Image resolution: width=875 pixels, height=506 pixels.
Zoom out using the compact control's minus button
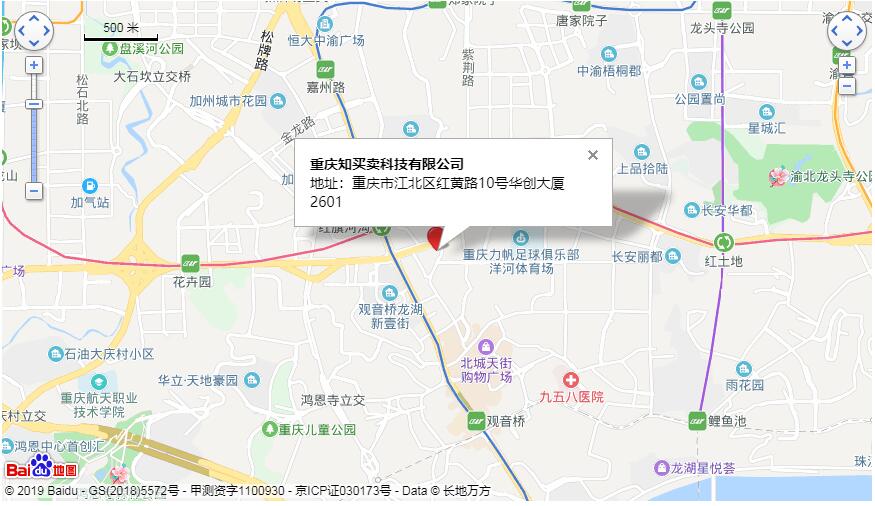click(x=846, y=85)
